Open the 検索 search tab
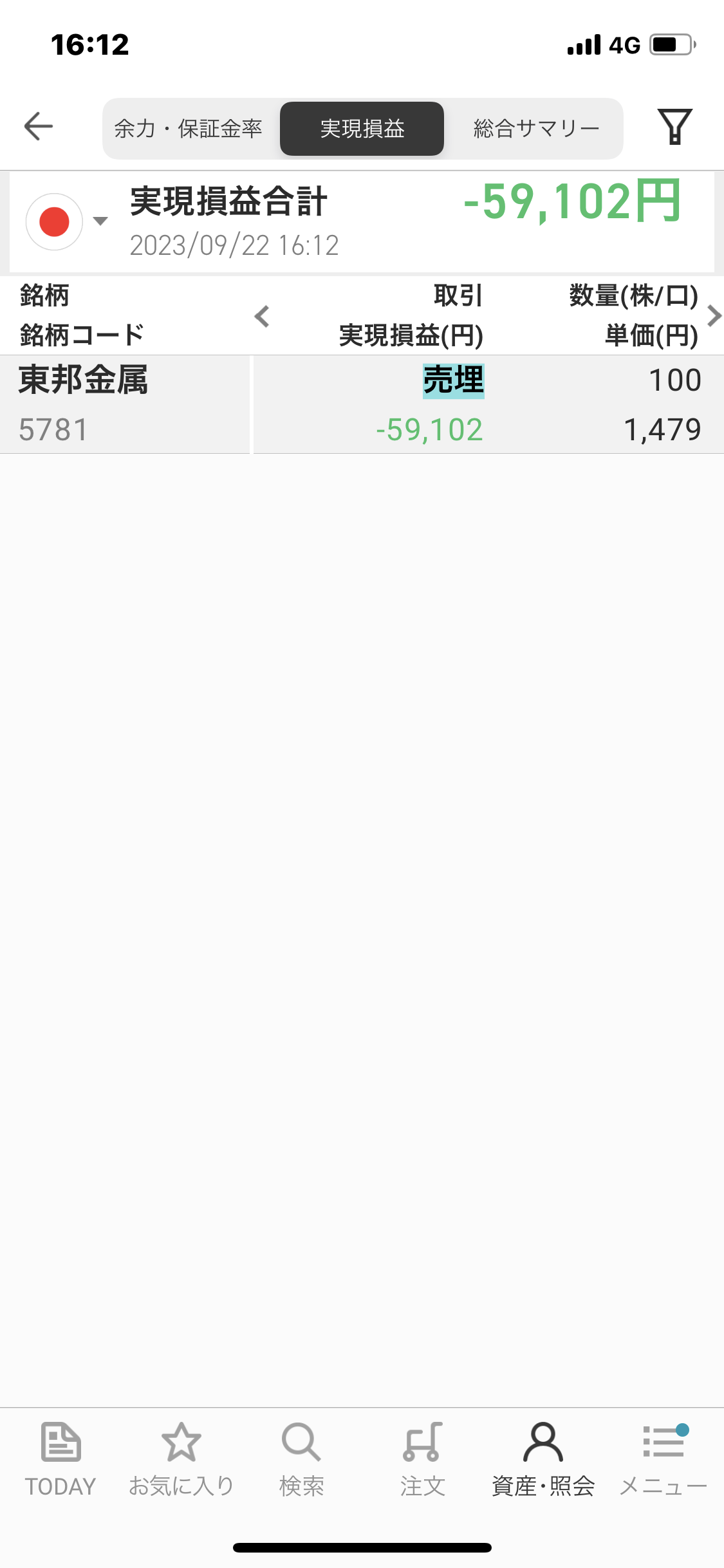Screen dimensions: 724x1568 tap(301, 1460)
